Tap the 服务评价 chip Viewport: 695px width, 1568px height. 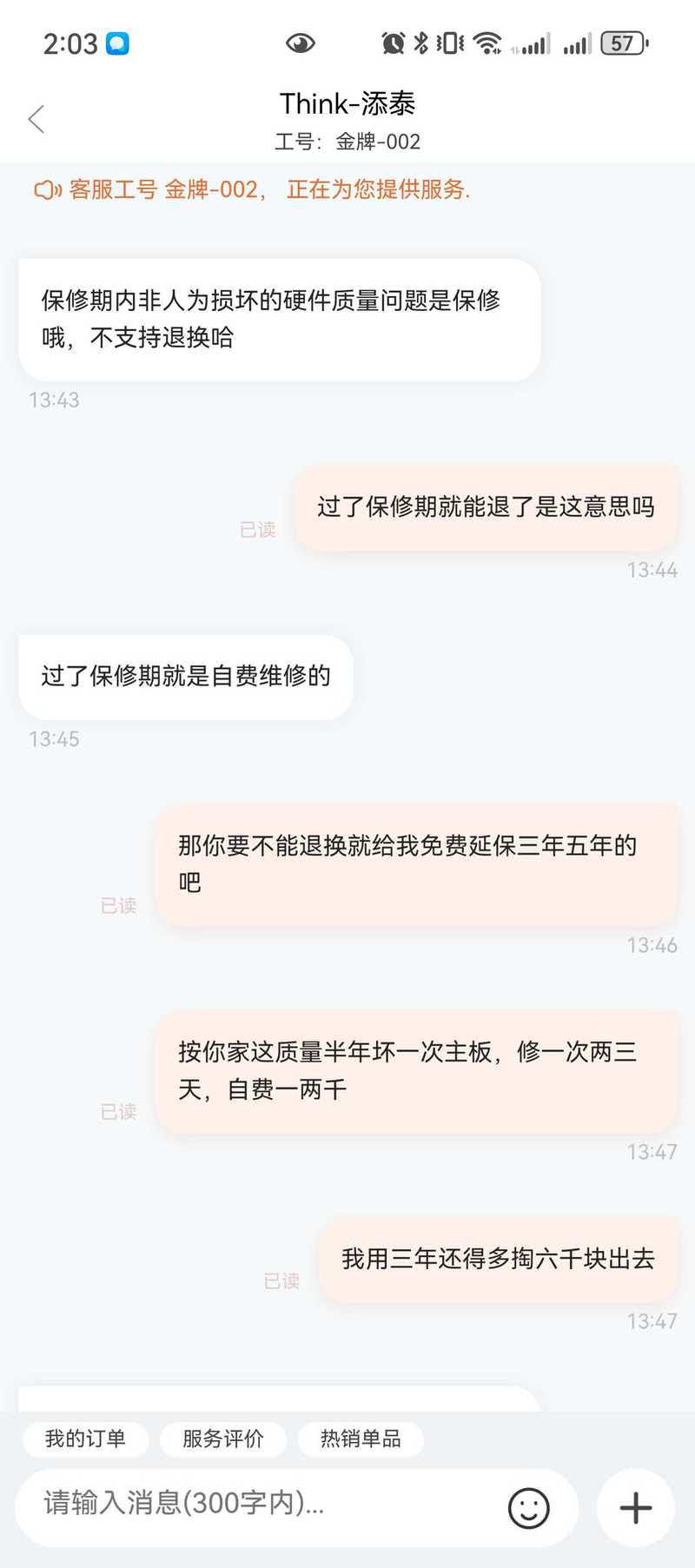tap(223, 1439)
